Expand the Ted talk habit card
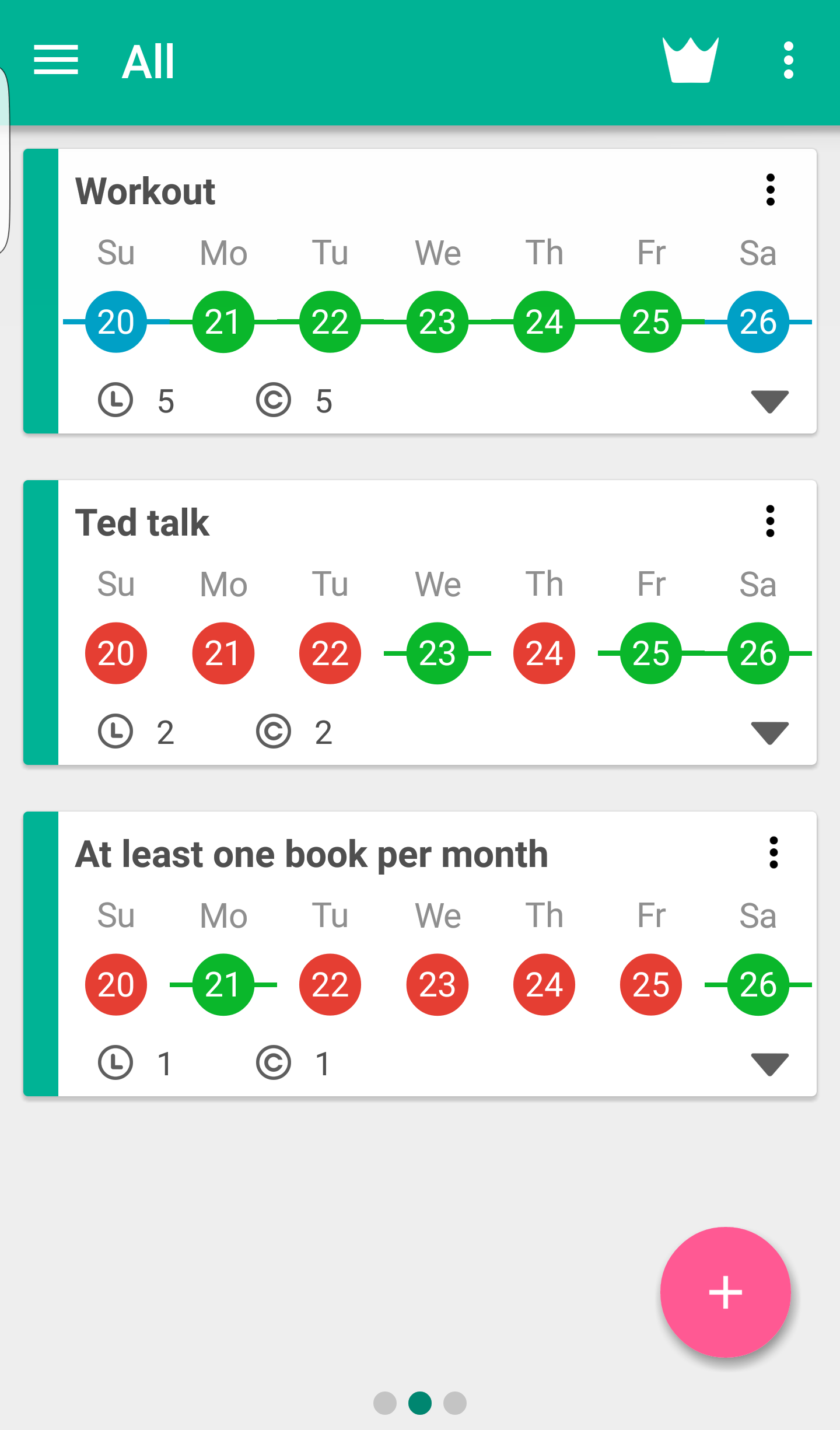This screenshot has width=840, height=1430. (769, 733)
